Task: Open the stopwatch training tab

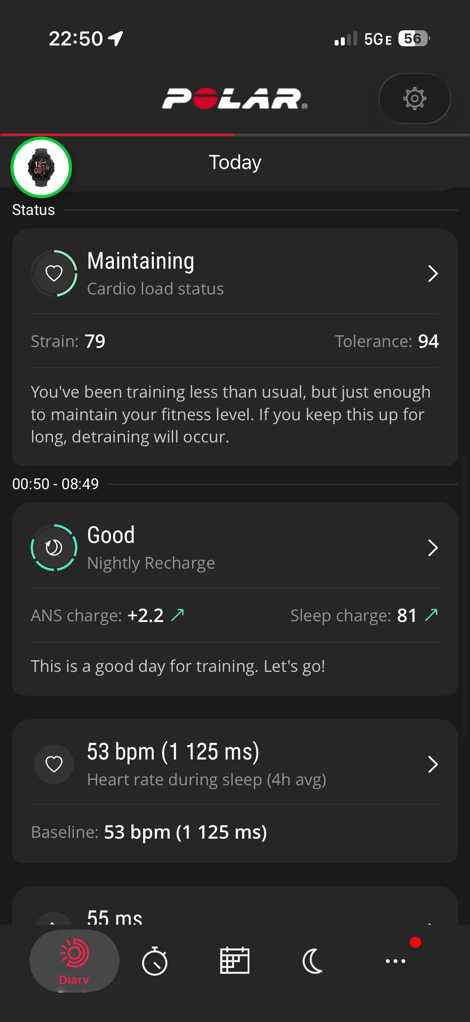Action: coord(154,961)
